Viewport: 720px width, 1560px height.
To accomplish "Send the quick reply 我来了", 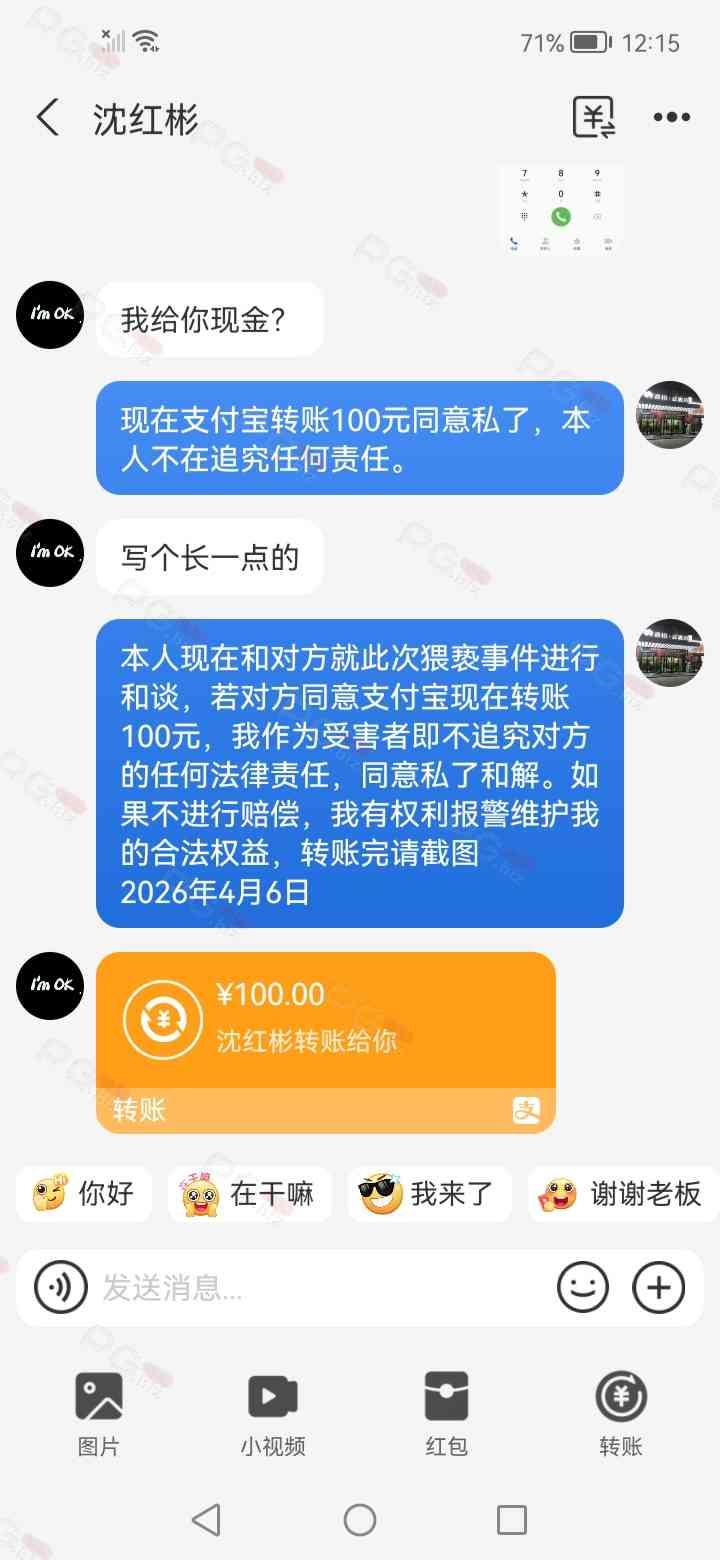I will click(430, 1193).
